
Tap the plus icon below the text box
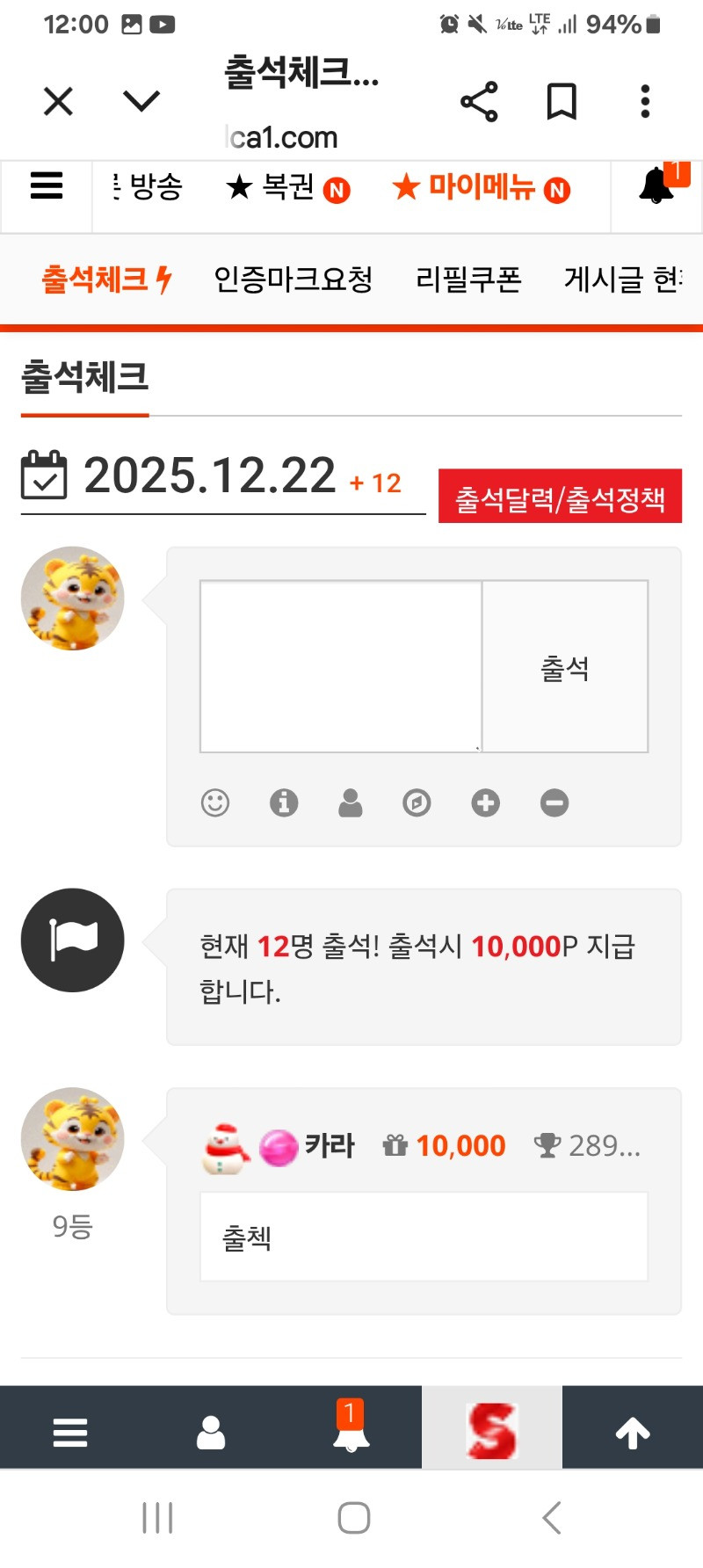point(485,802)
